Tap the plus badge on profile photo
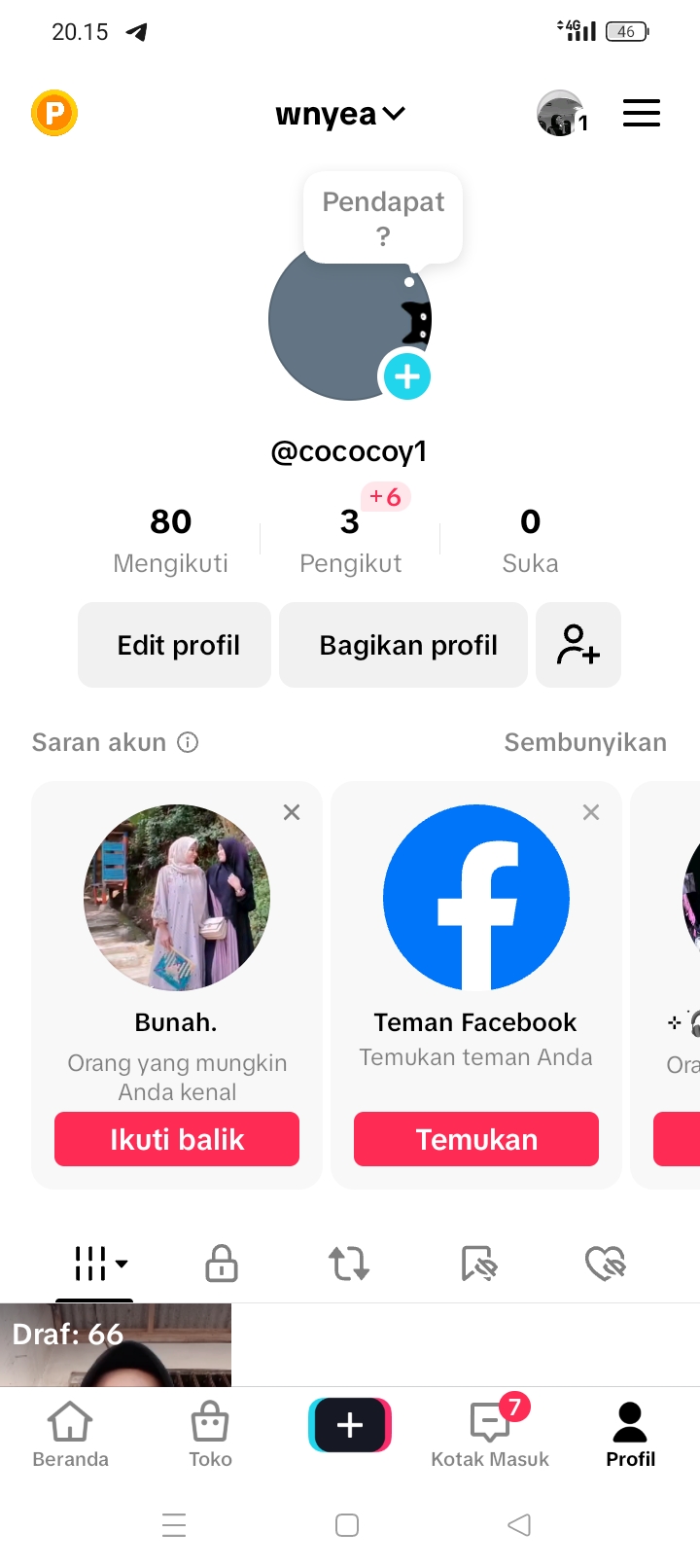Screen dimensions: 700x1568 (x=407, y=376)
